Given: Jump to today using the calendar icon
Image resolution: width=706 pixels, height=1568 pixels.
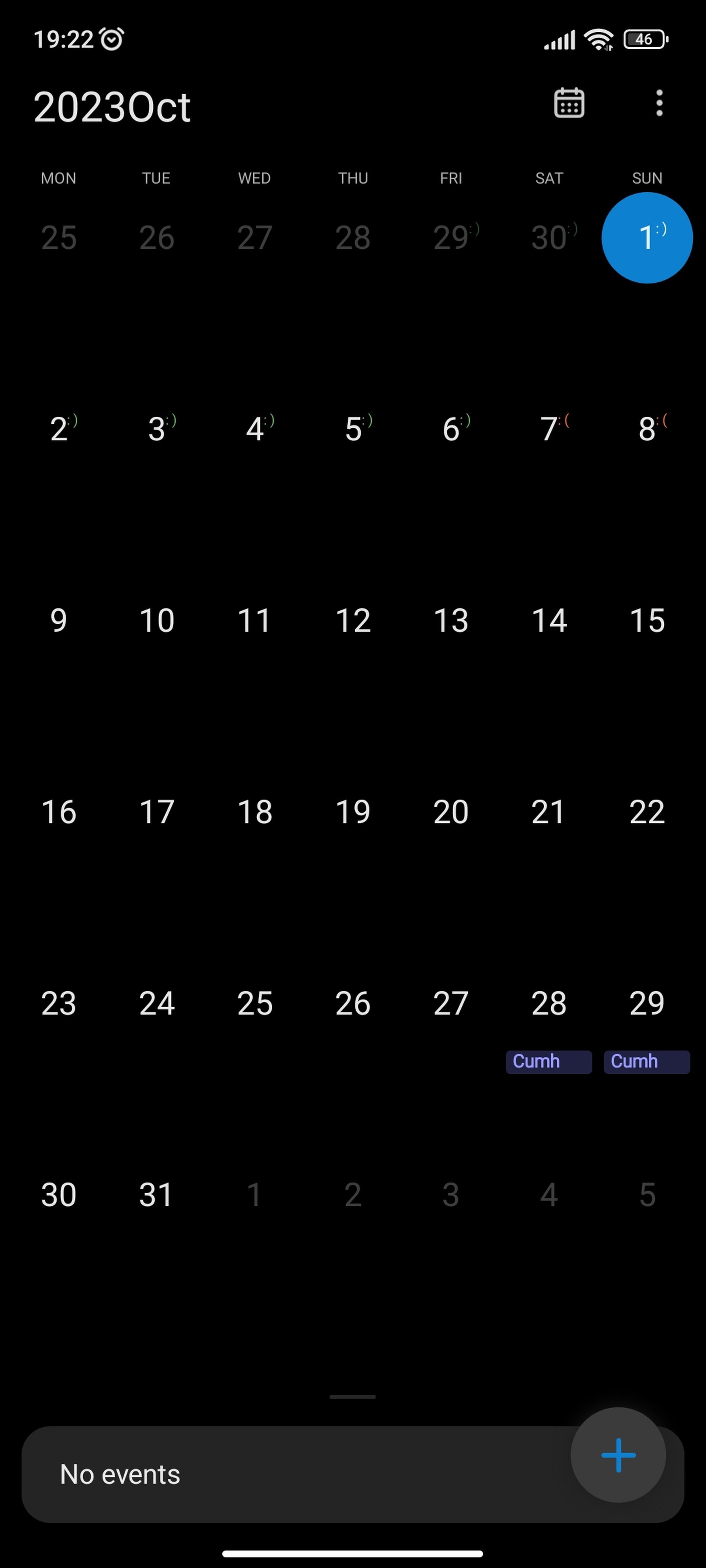Looking at the screenshot, I should pyautogui.click(x=569, y=103).
